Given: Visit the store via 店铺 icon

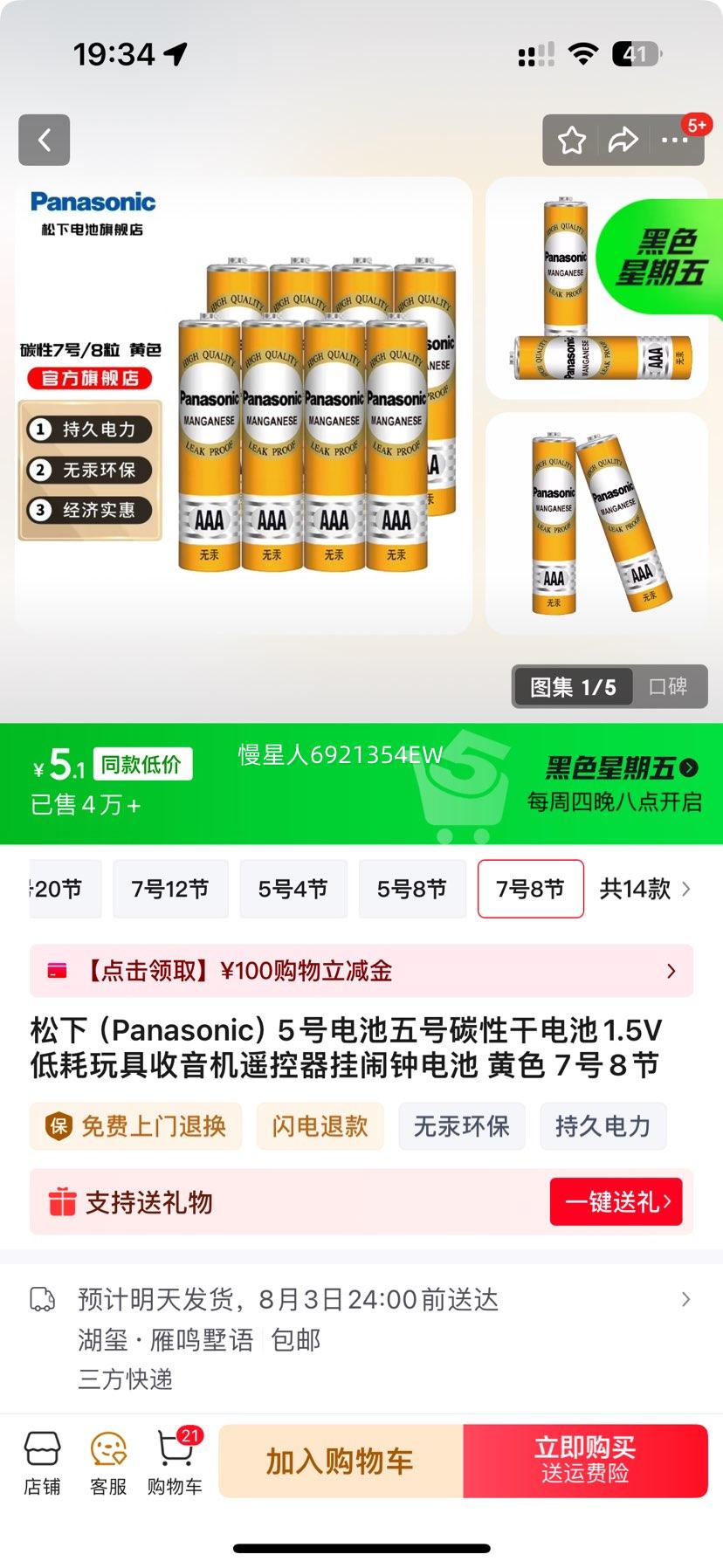Looking at the screenshot, I should [x=42, y=1460].
